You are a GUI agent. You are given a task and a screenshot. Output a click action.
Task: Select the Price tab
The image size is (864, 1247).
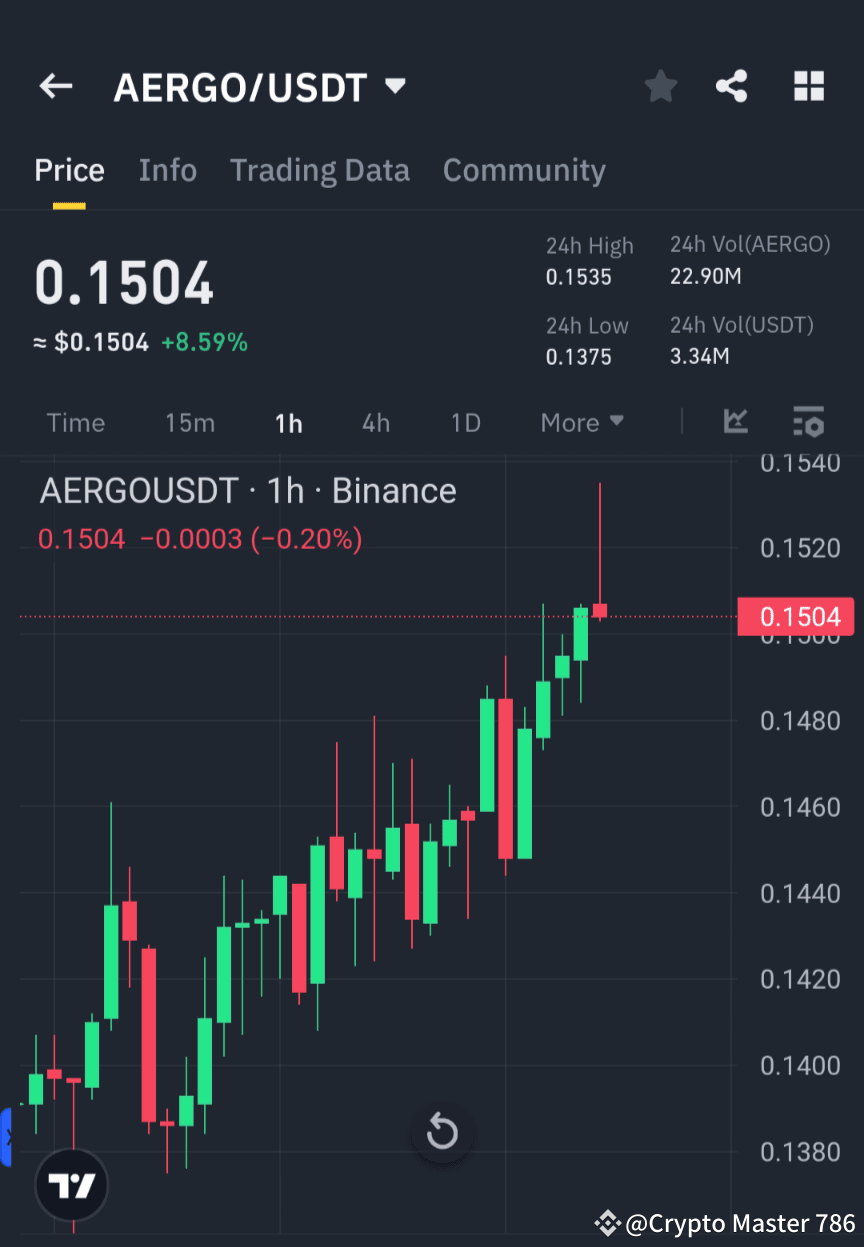[69, 170]
